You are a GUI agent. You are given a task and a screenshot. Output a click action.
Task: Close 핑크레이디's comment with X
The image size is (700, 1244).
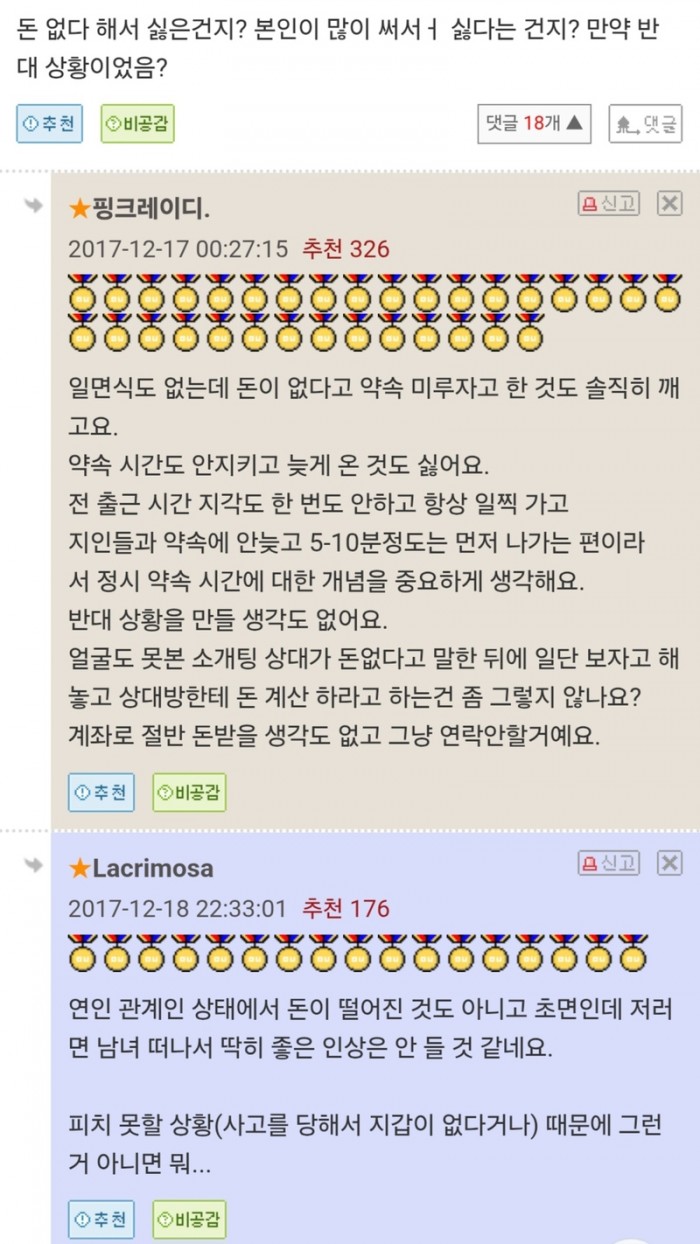click(669, 204)
